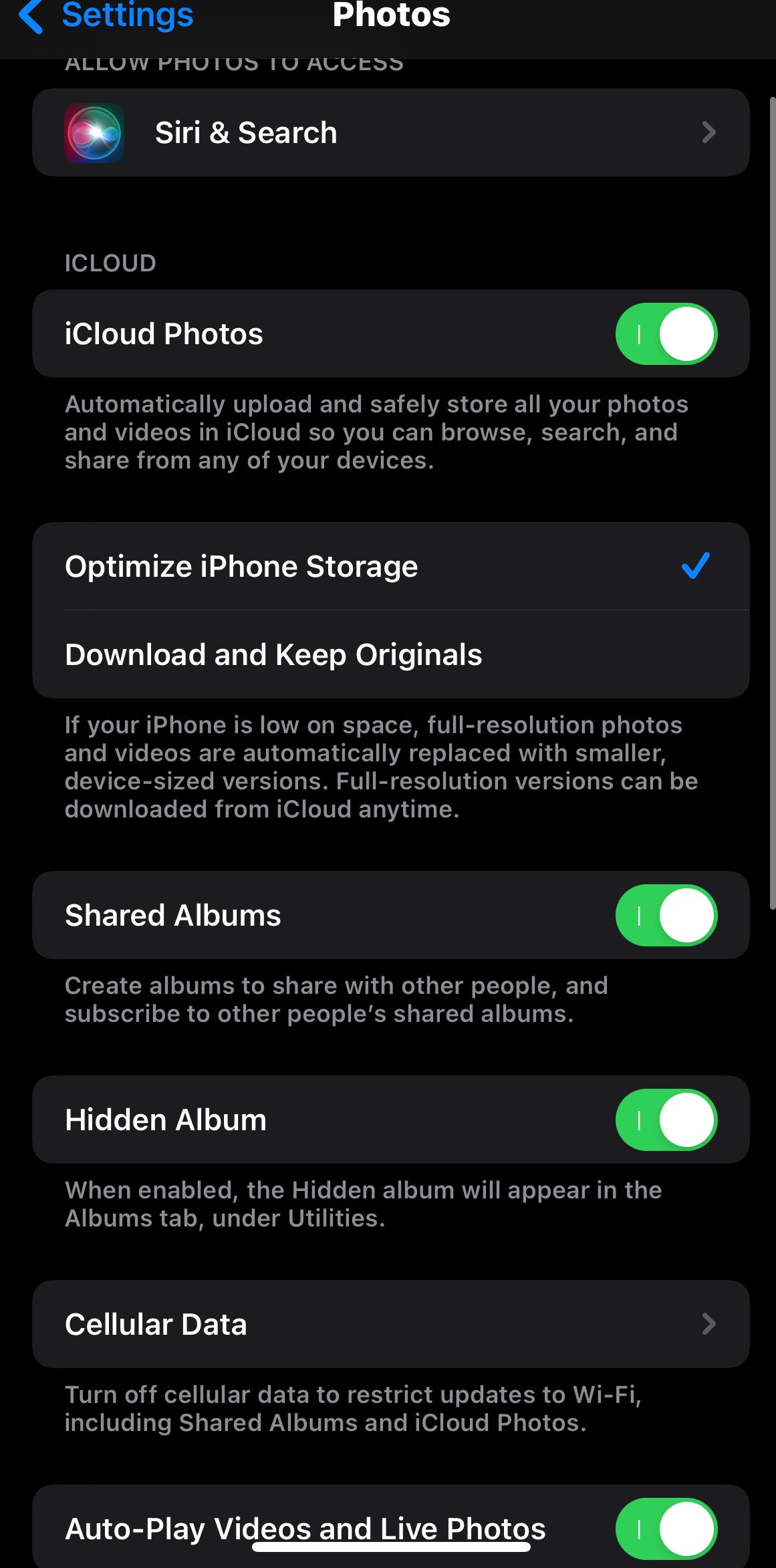The image size is (776, 1568).
Task: Open Cellular Data options
Action: pyautogui.click(x=391, y=1324)
